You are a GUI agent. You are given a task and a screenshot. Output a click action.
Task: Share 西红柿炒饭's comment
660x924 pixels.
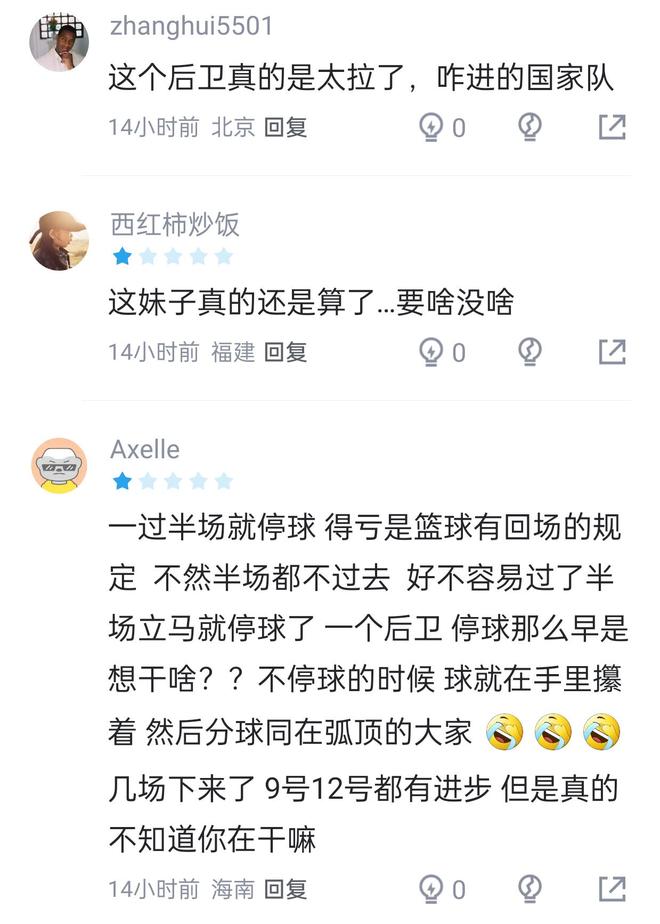coord(612,352)
